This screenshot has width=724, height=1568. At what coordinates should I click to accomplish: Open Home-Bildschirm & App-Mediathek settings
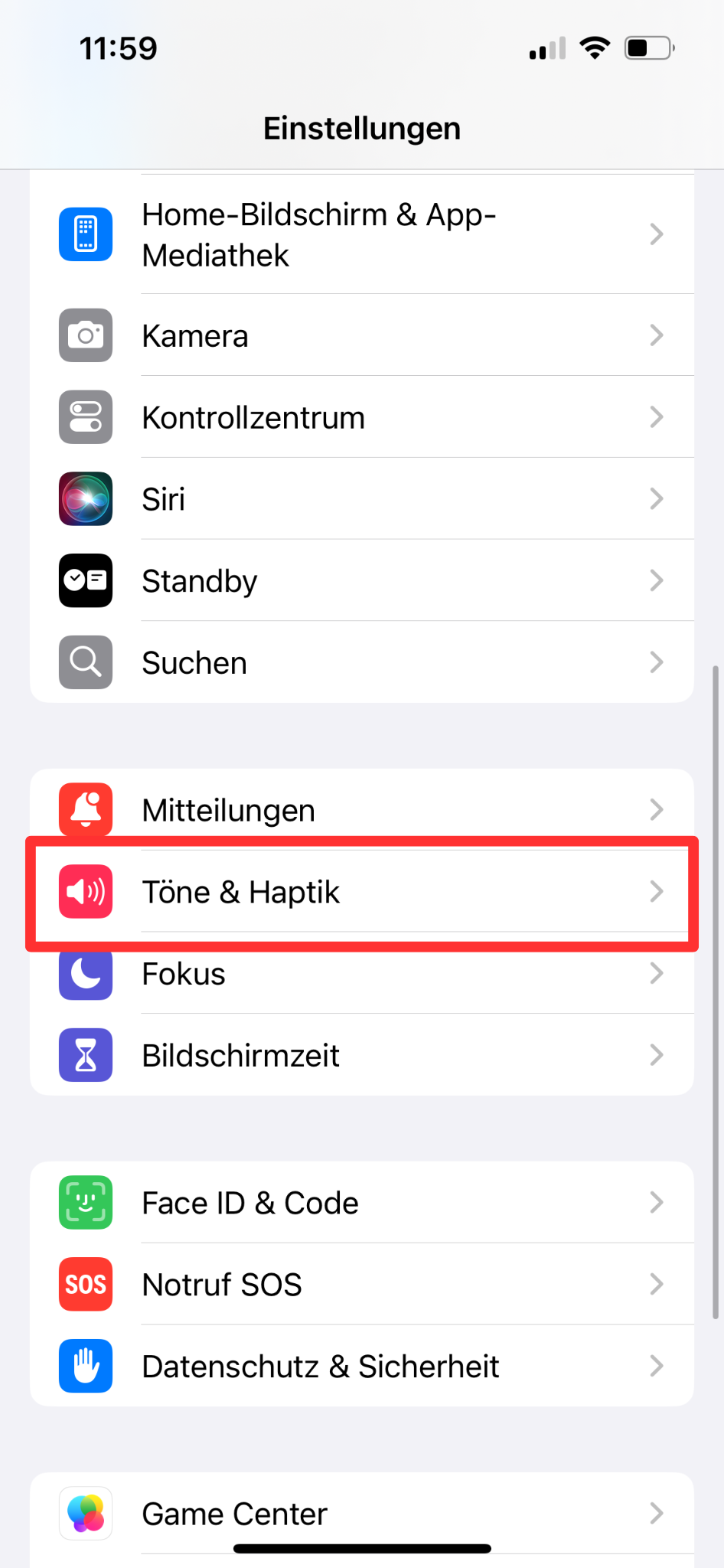(362, 234)
